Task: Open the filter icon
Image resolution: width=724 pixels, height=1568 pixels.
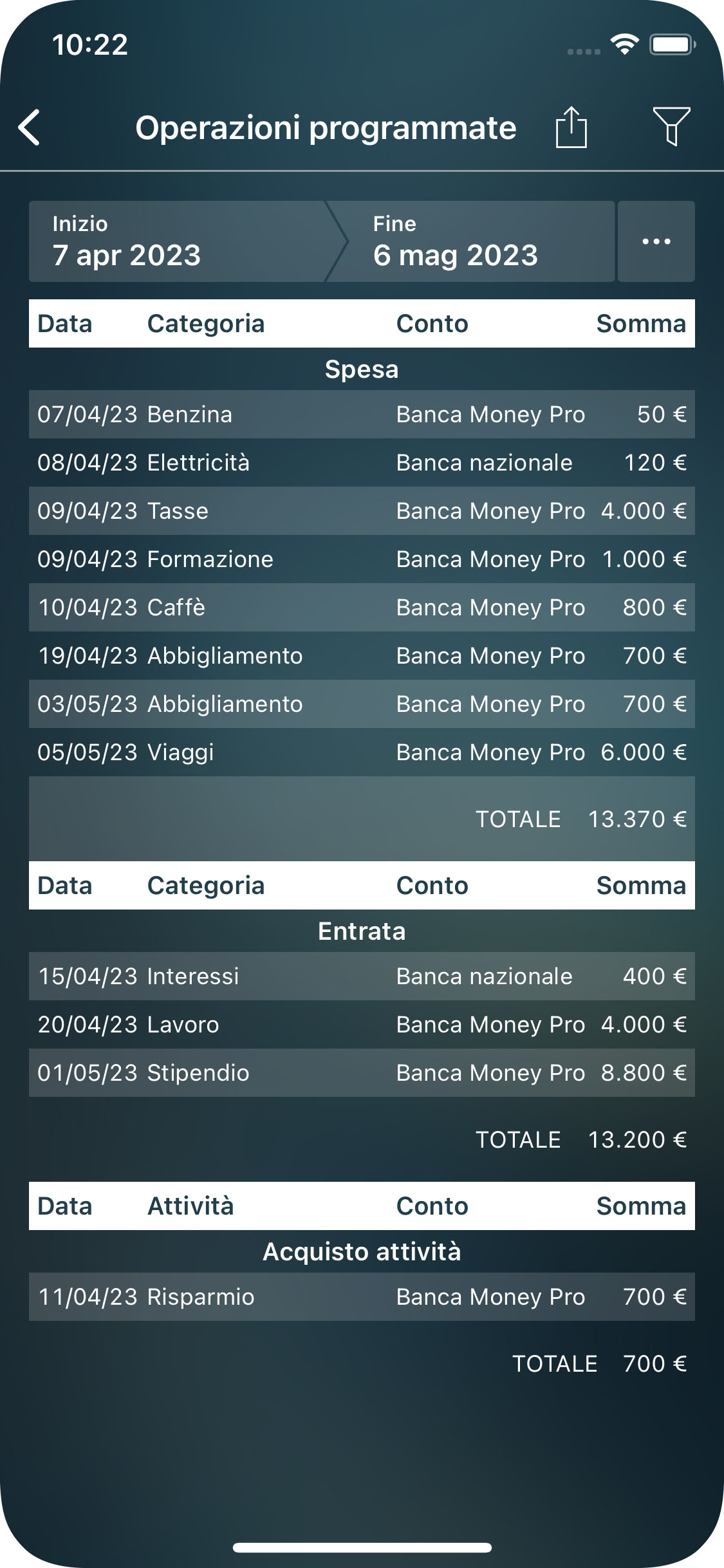Action: point(672,127)
